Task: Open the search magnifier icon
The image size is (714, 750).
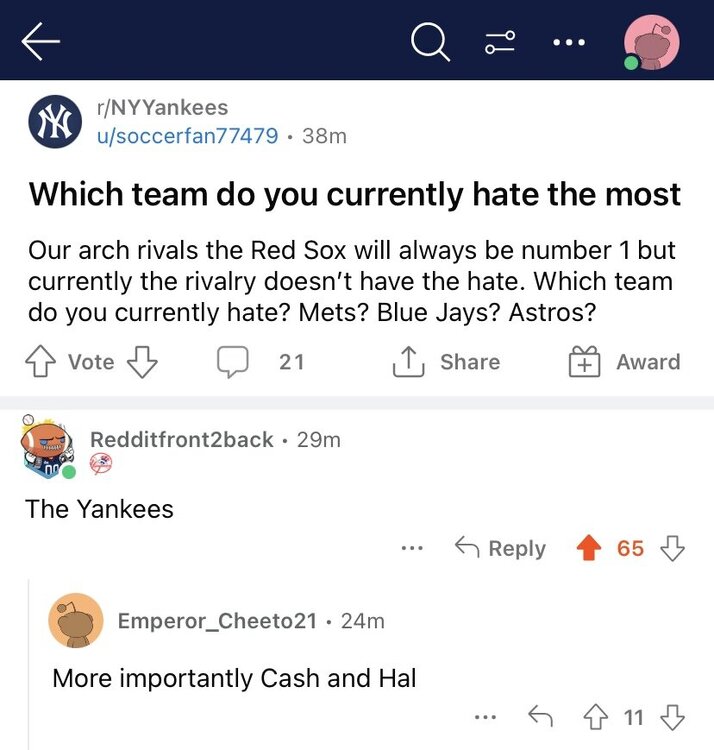Action: [x=430, y=42]
